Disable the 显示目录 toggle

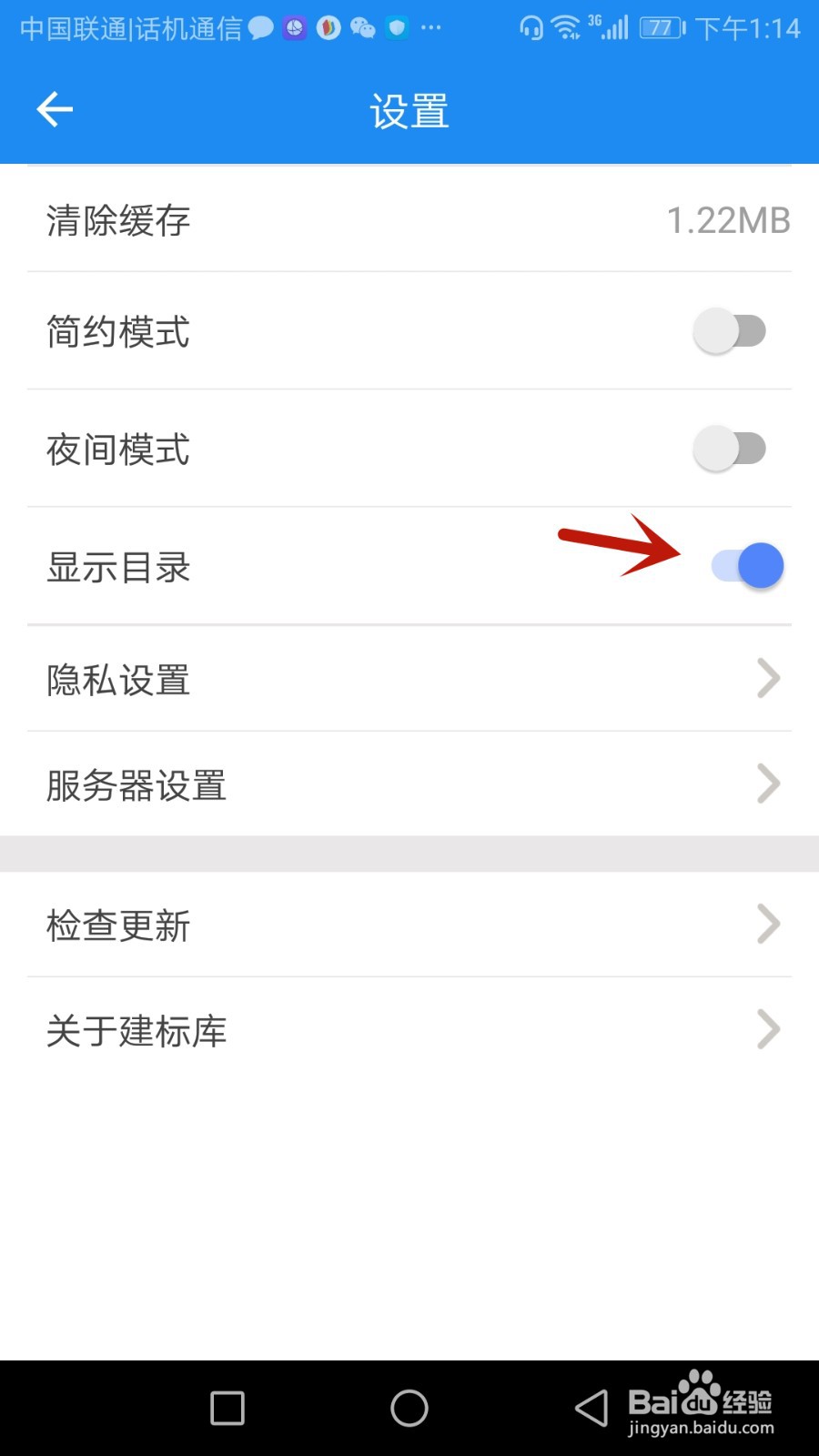pyautogui.click(x=746, y=565)
